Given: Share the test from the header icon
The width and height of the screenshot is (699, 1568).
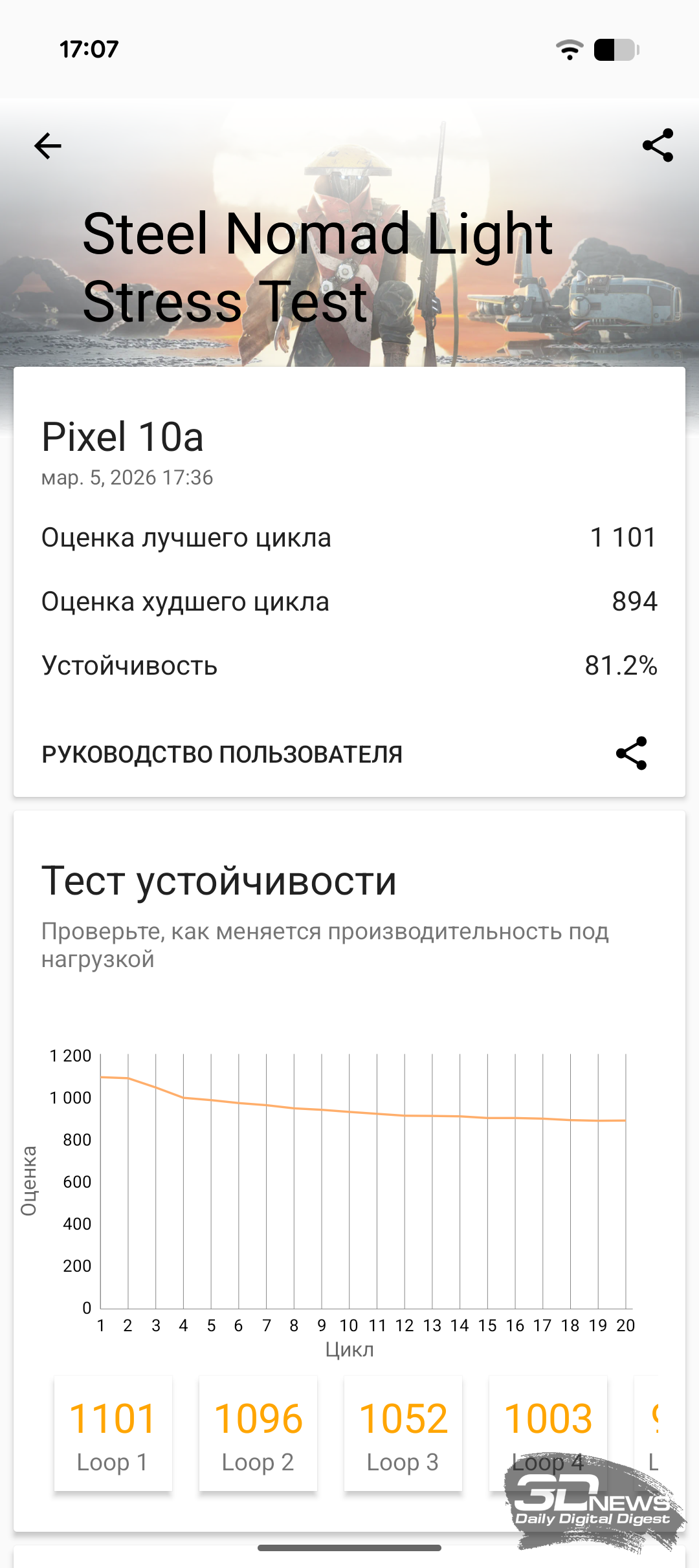Looking at the screenshot, I should tap(658, 146).
